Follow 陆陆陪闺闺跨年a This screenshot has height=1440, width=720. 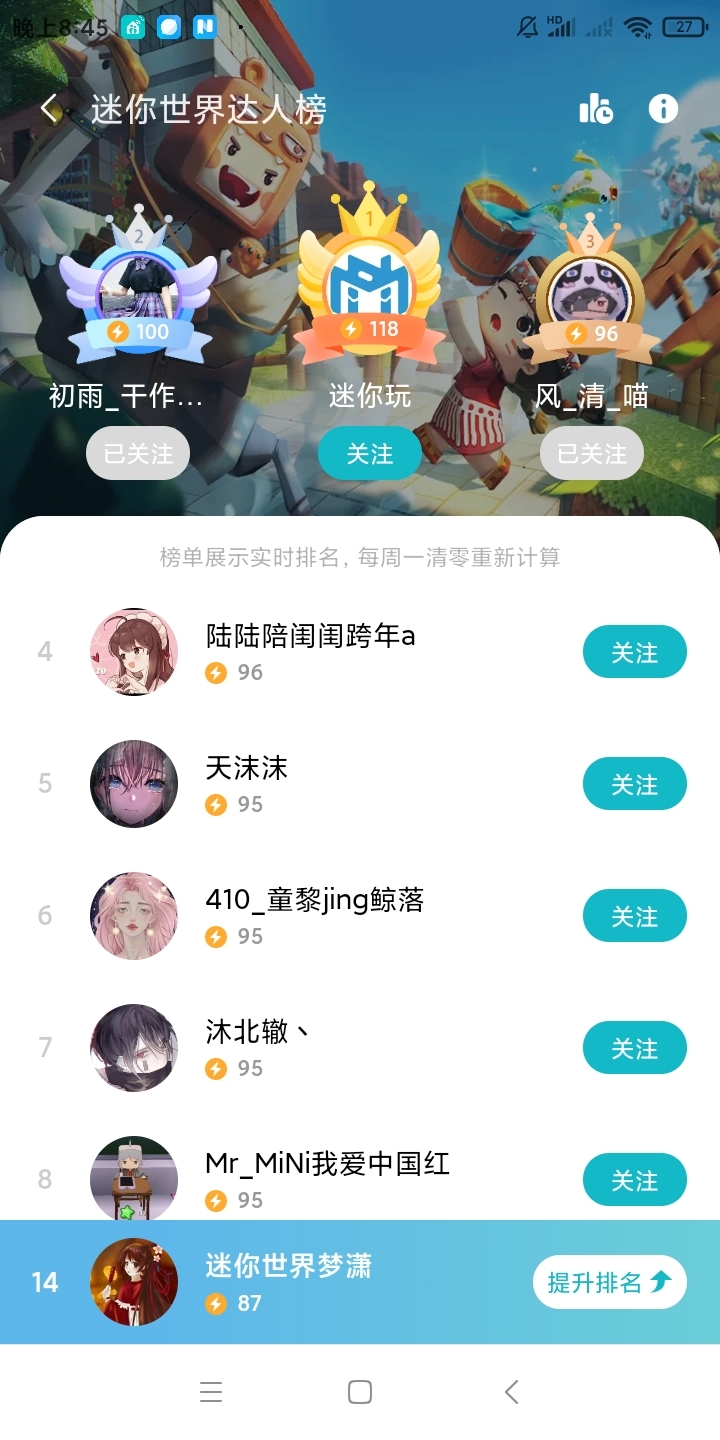coord(634,652)
